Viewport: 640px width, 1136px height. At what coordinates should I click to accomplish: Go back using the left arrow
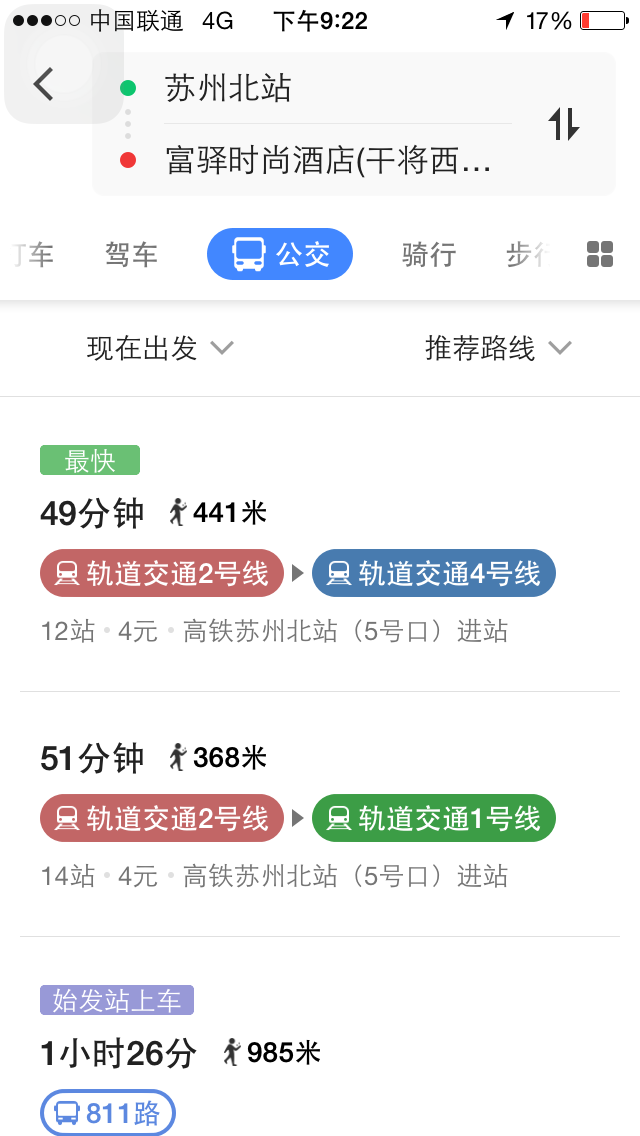[43, 83]
